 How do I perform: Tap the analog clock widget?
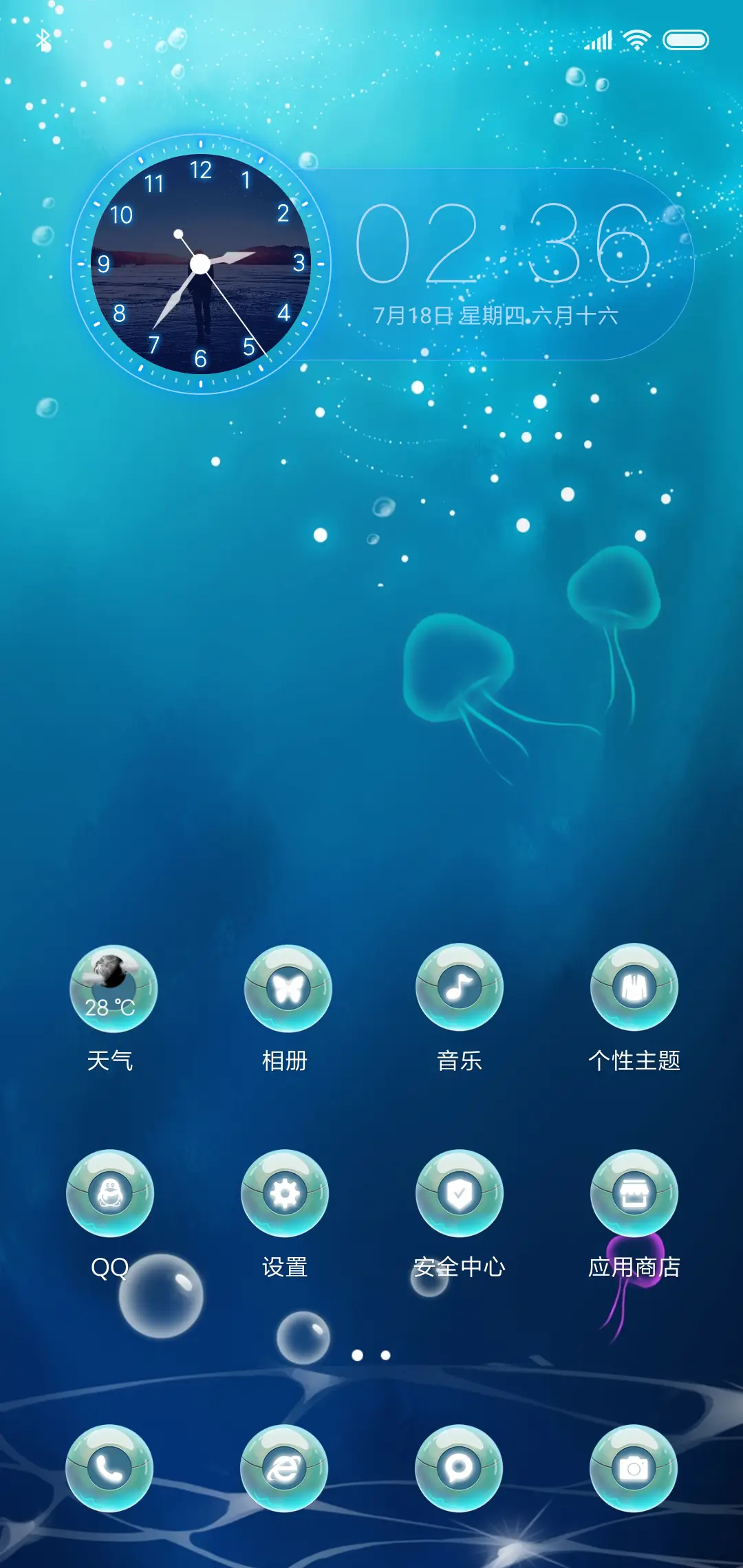(x=200, y=263)
